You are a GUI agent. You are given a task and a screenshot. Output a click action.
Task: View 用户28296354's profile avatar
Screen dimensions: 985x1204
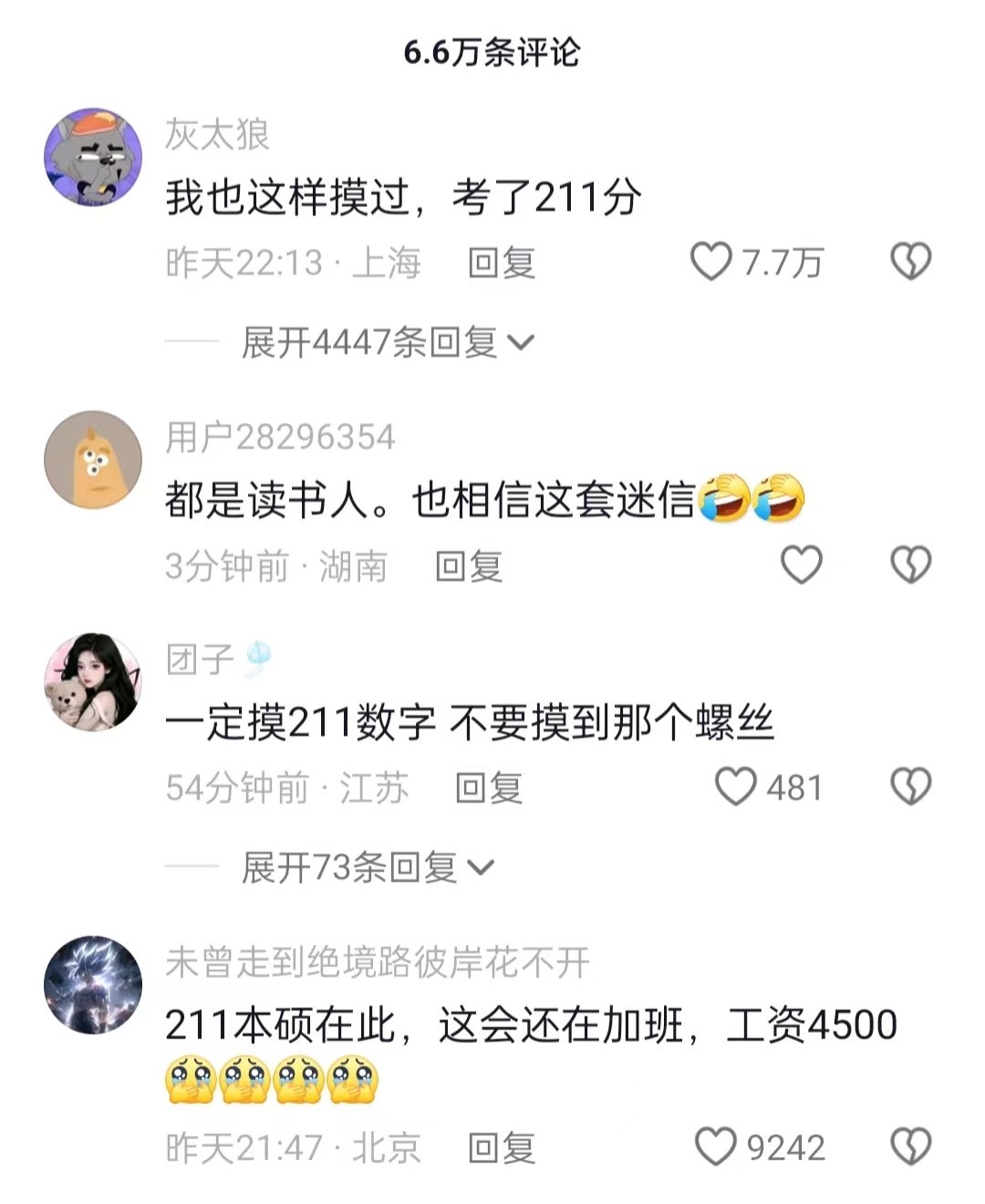click(x=93, y=459)
